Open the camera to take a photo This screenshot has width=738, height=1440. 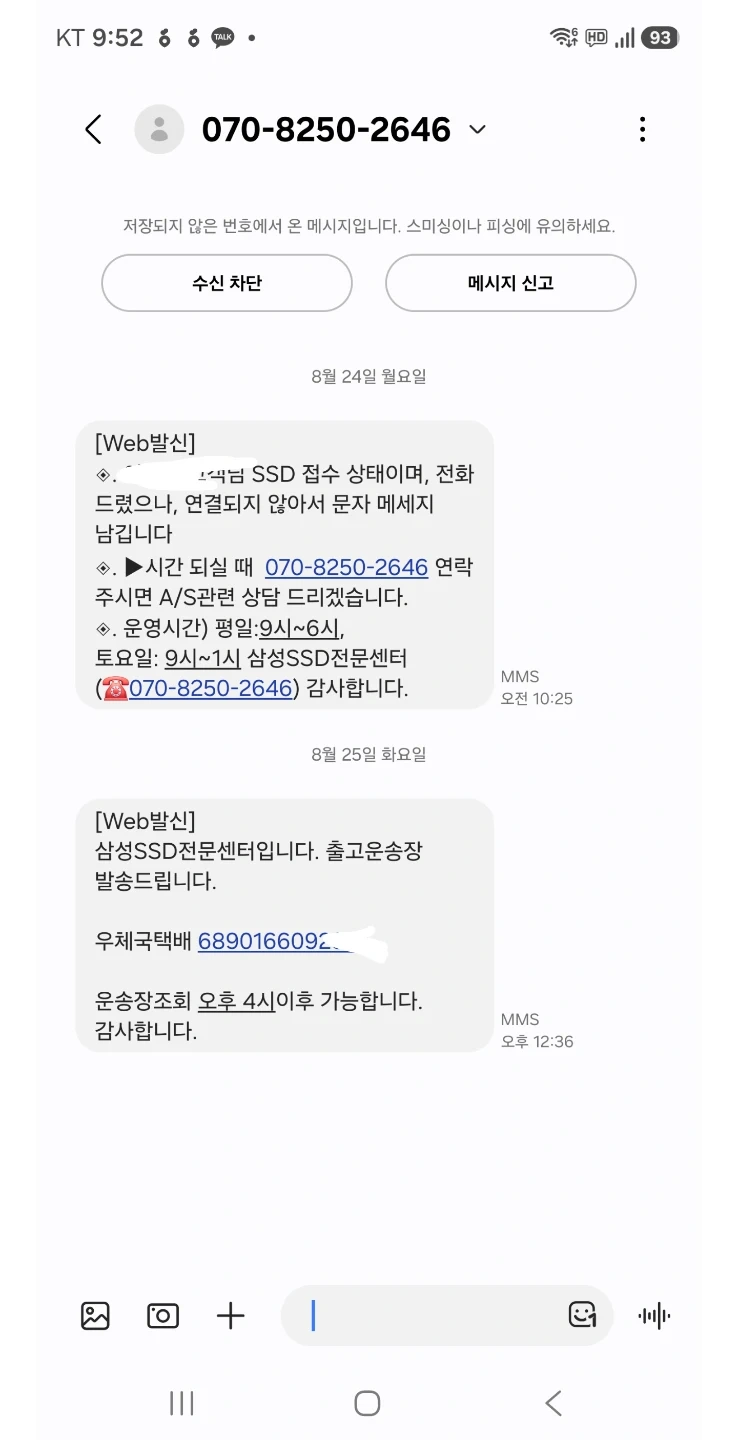pos(163,1316)
